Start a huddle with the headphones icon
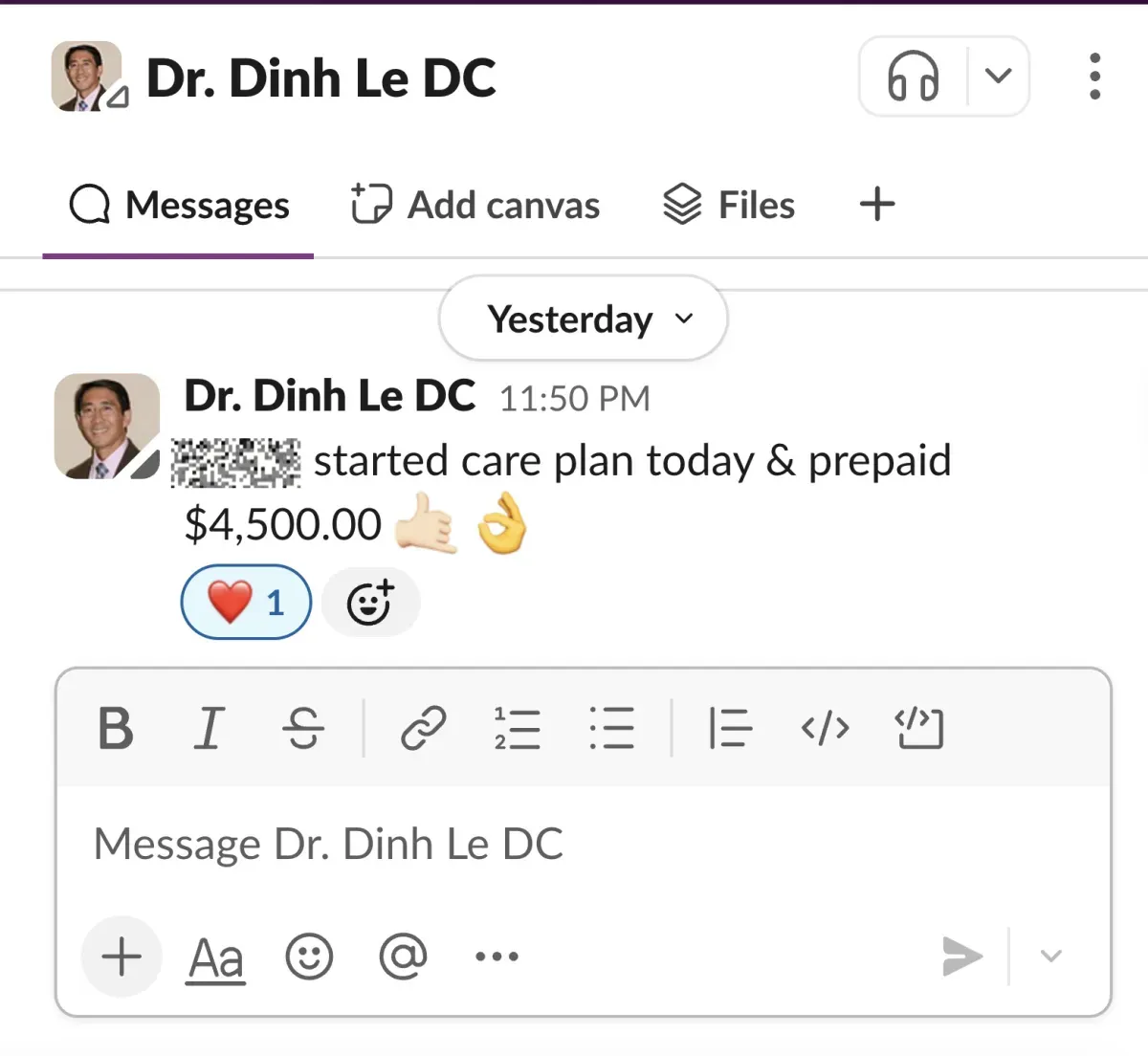Viewport: 1148px width, 1056px height. tap(914, 77)
